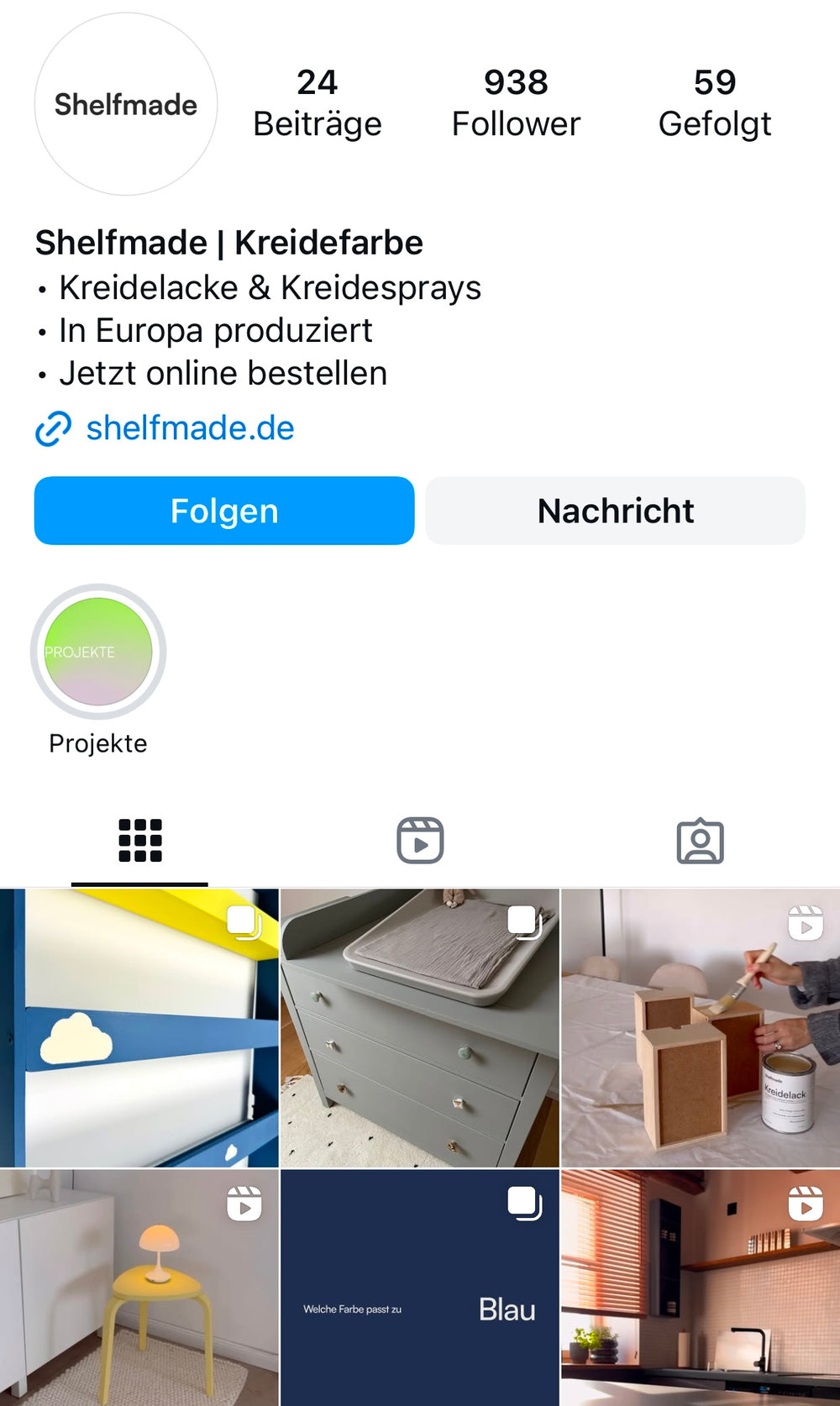Switch to the Reels tab

click(420, 841)
